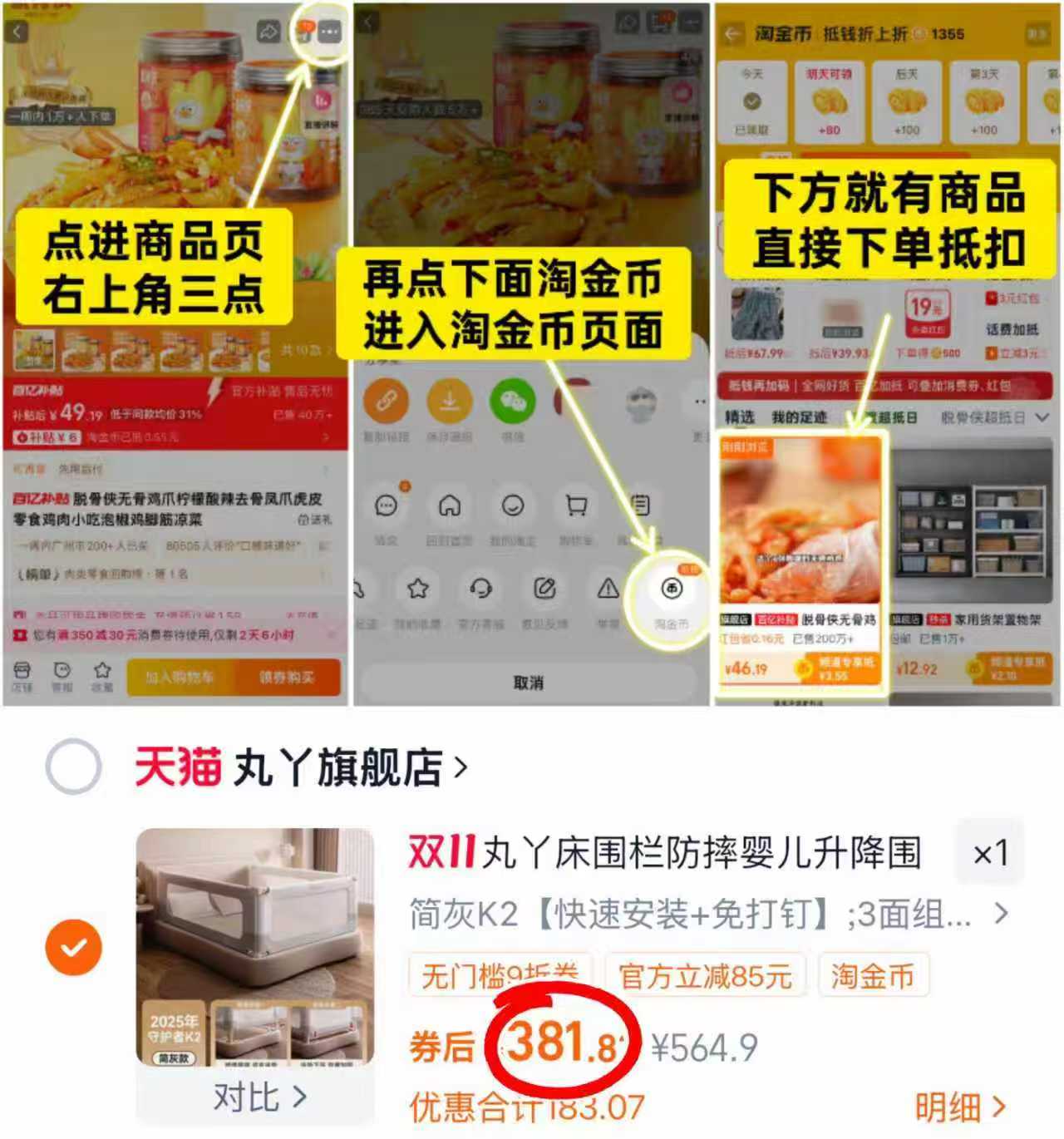Viewport: 1064px width, 1139px height.
Task: Expand the 简灰K2 SKU specification row
Action: pyautogui.click(x=1002, y=915)
